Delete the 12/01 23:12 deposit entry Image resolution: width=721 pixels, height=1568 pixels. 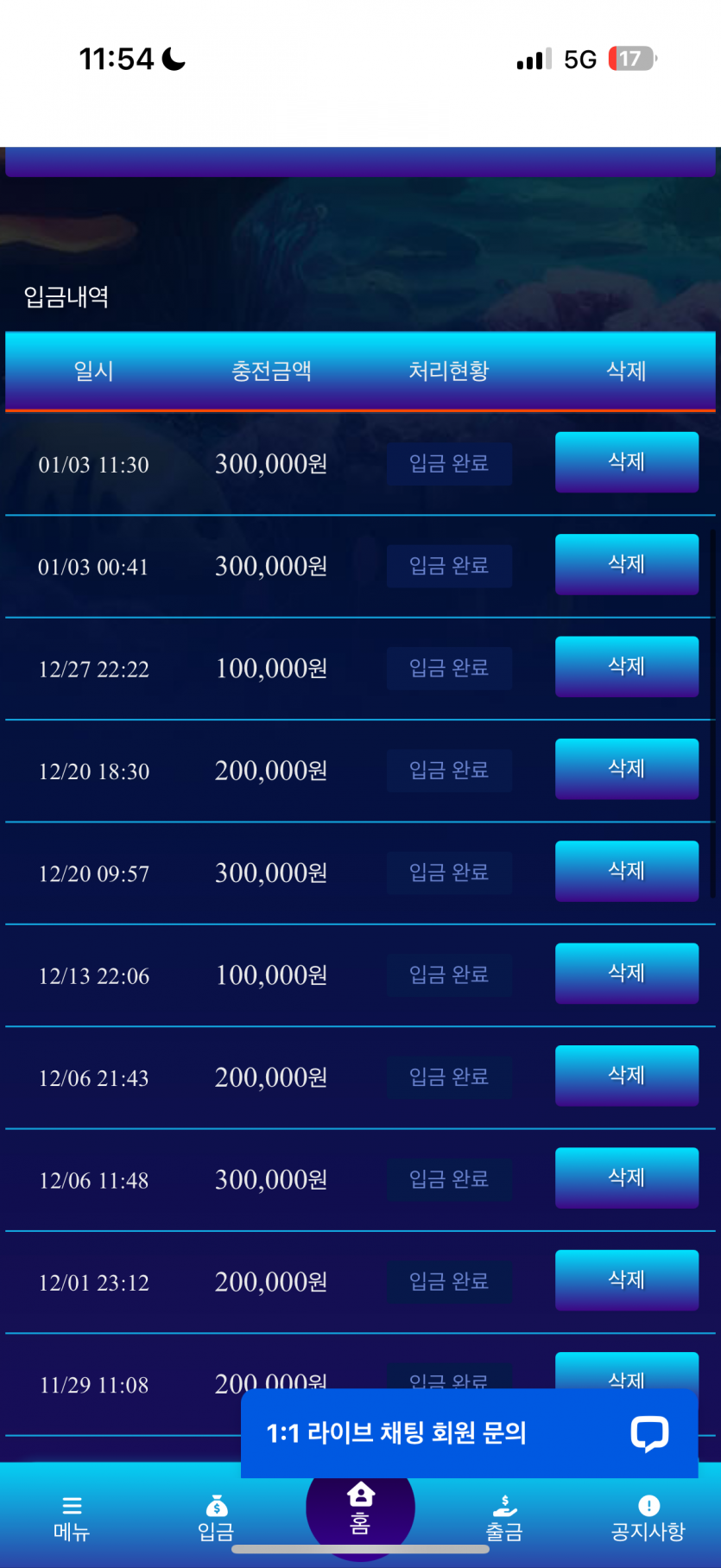click(x=626, y=1279)
